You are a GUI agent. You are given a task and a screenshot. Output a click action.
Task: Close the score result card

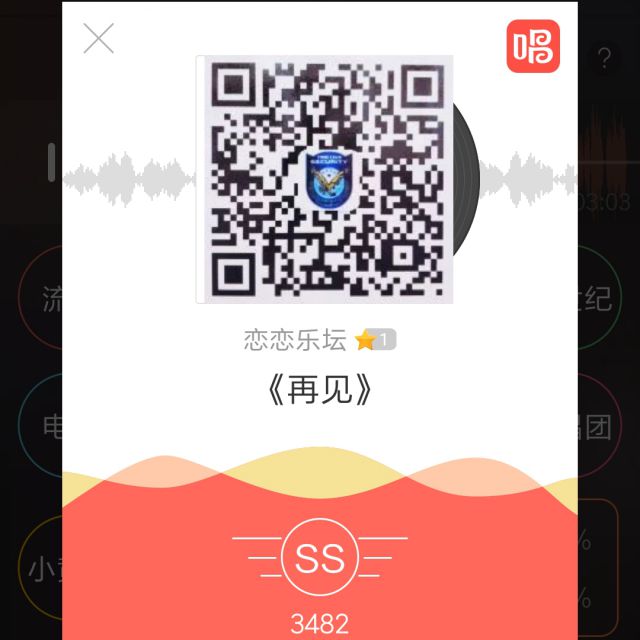(x=98, y=39)
